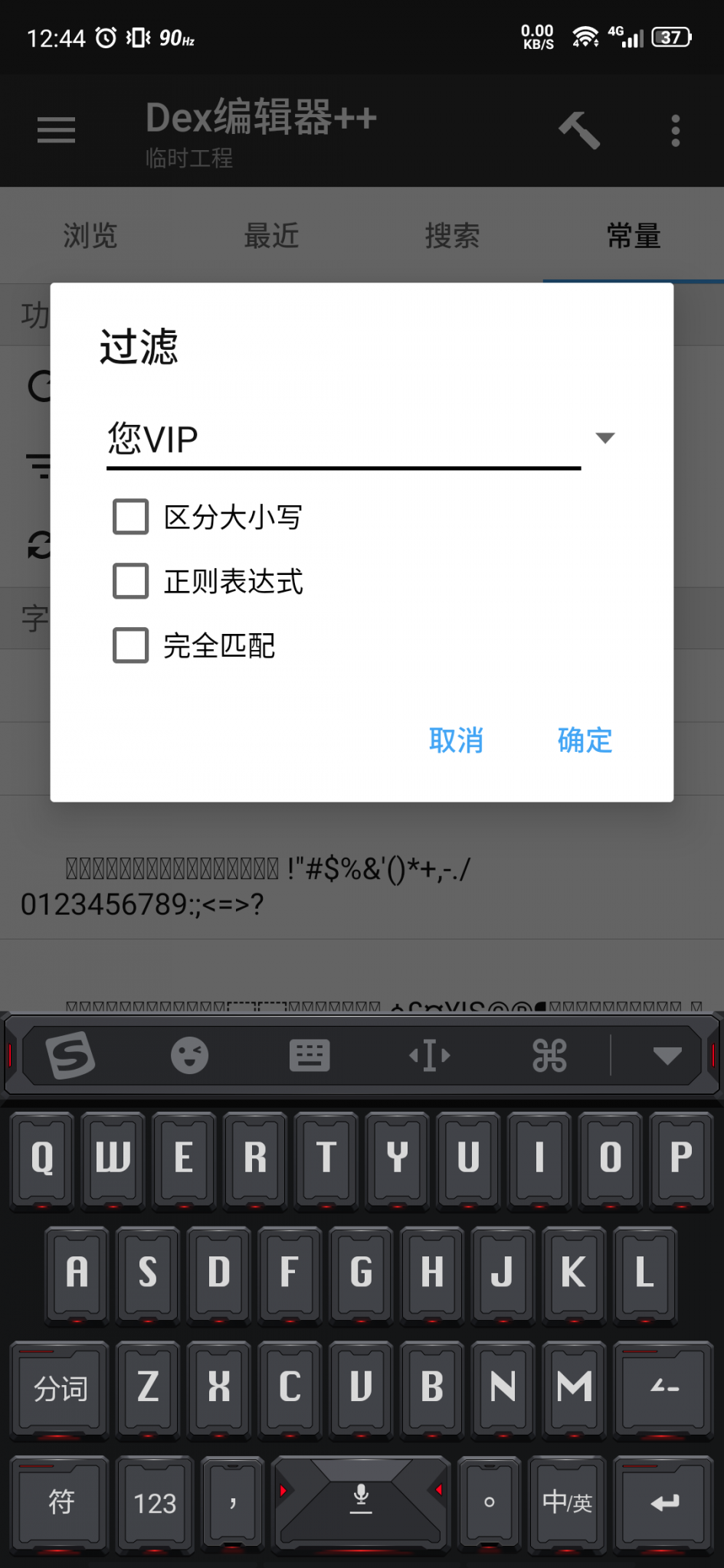The image size is (724, 1568).
Task: Check the 正则表达式 option
Action: 131,581
